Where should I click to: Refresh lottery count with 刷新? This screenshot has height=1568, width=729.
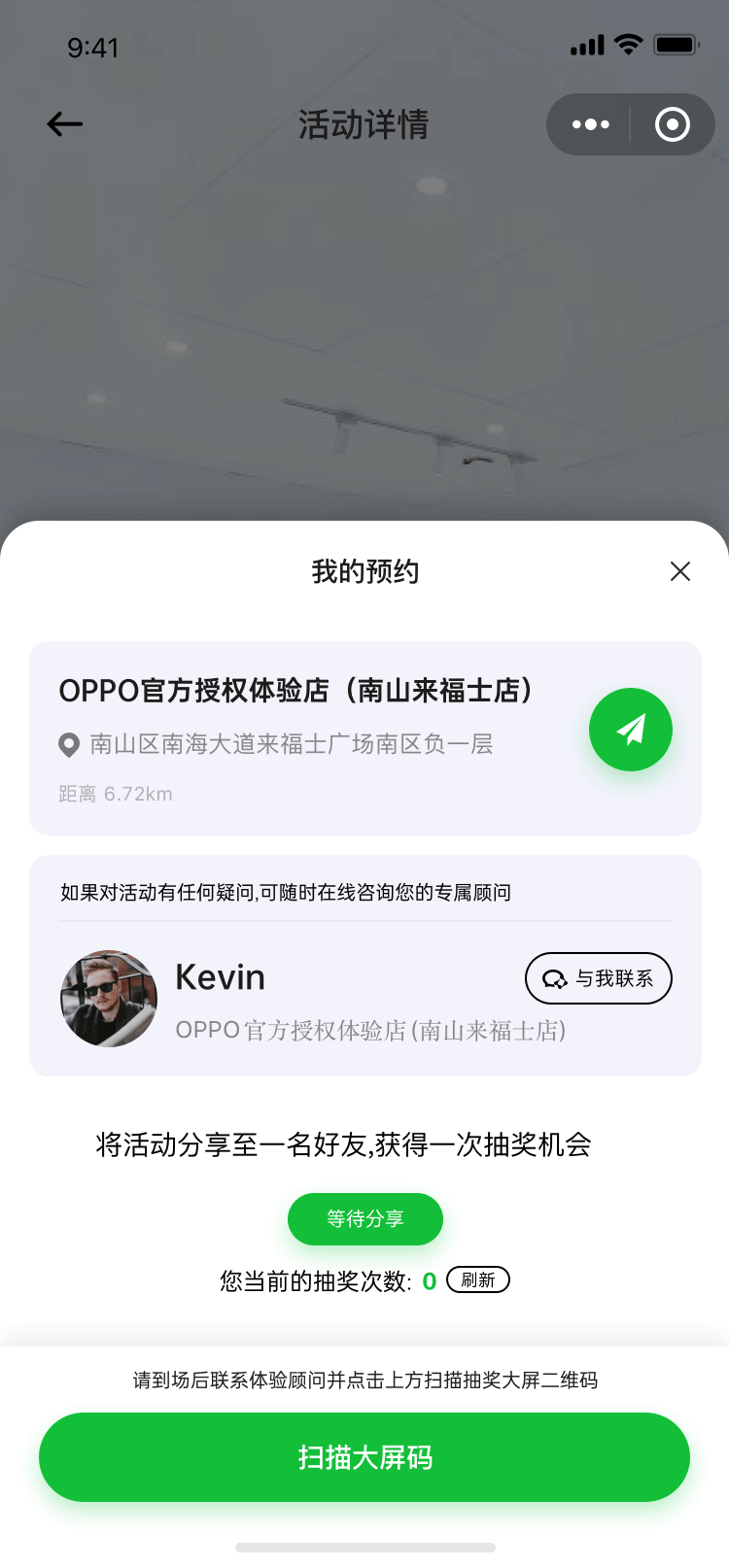click(478, 1280)
